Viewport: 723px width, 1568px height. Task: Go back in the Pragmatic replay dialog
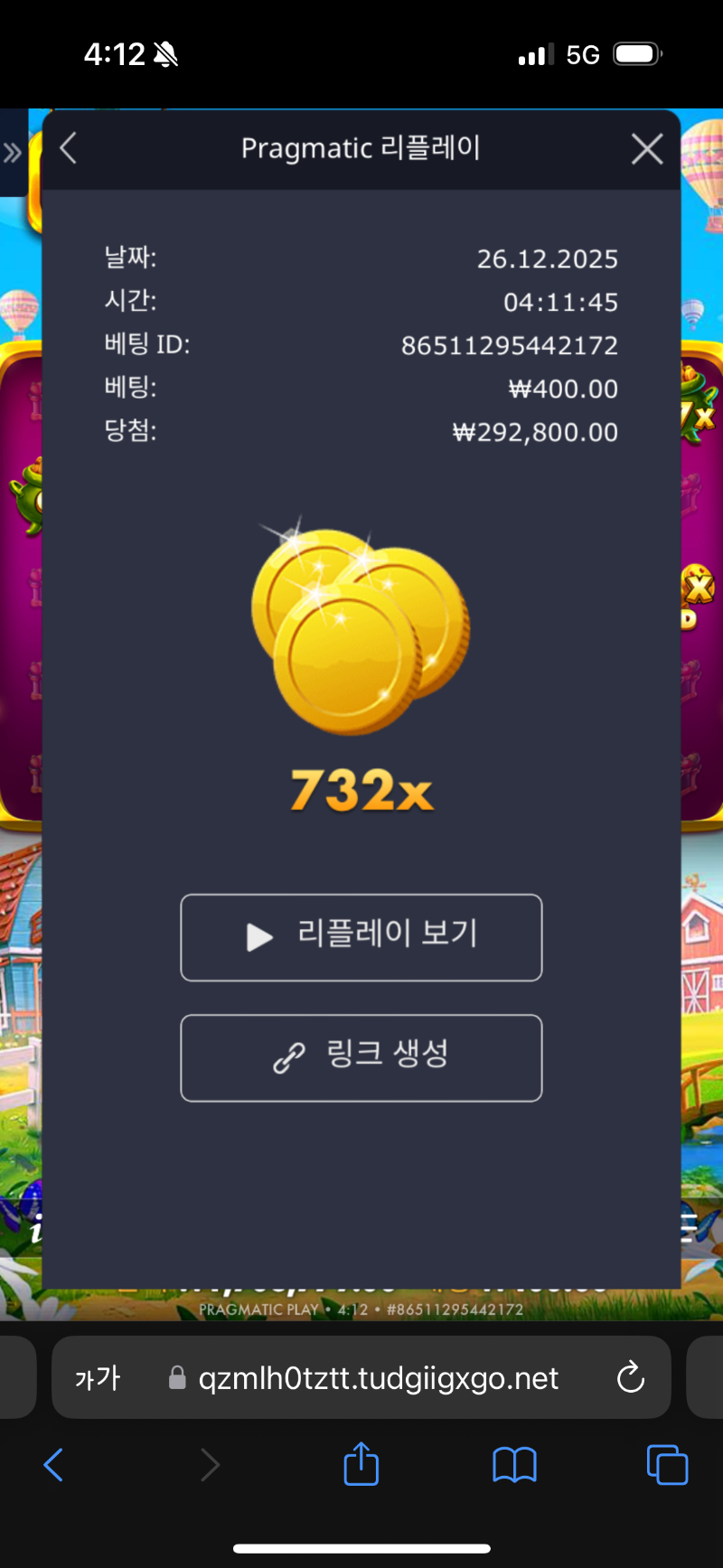pyautogui.click(x=69, y=148)
